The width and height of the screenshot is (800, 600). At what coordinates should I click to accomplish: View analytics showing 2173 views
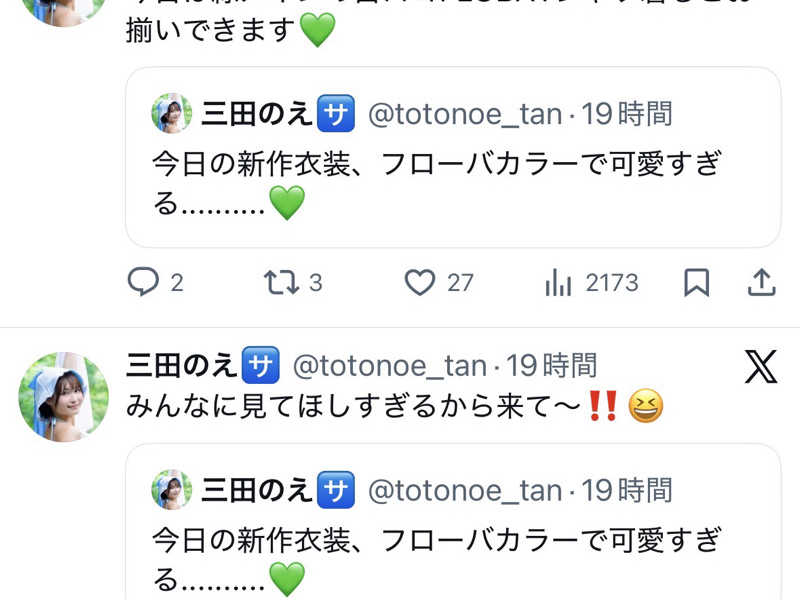click(x=557, y=283)
